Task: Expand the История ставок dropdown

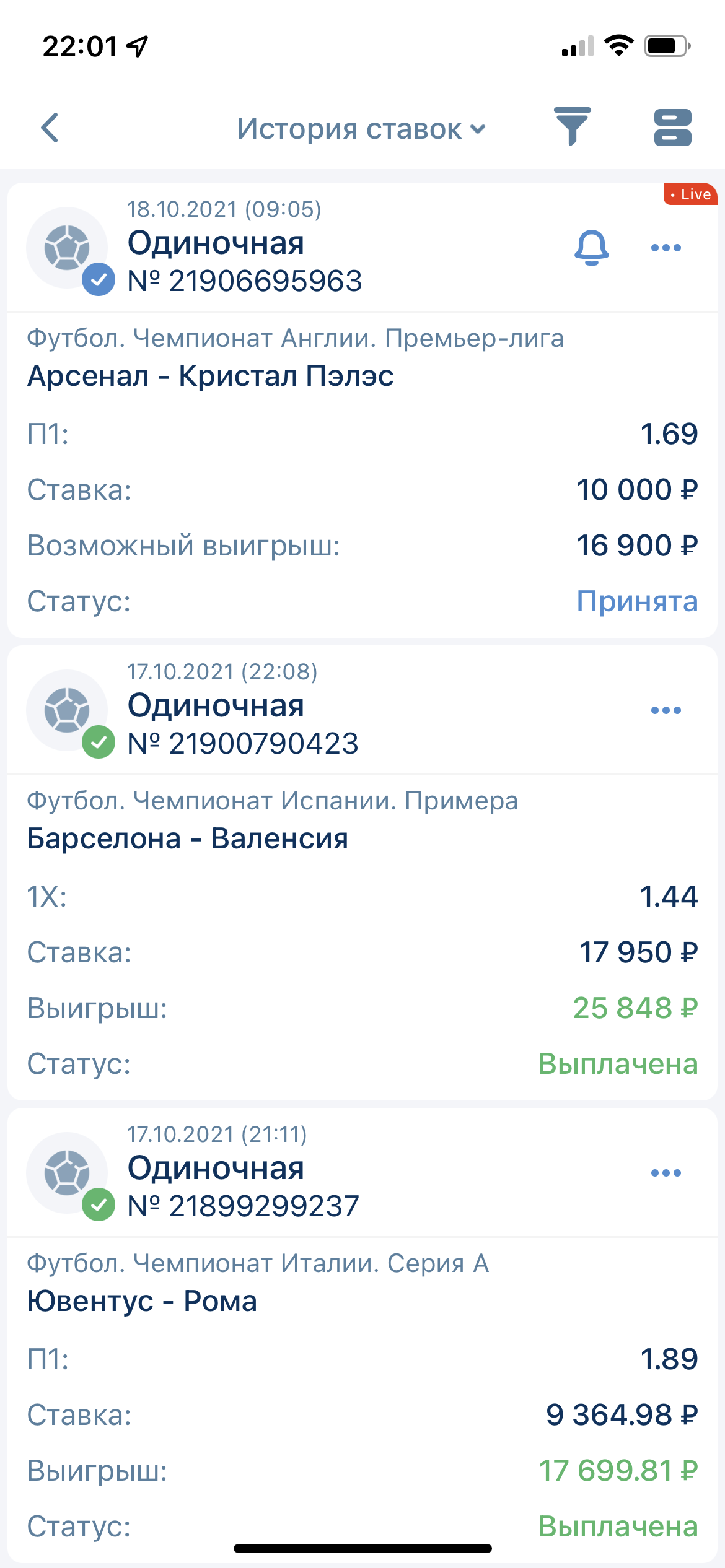Action: [x=361, y=129]
